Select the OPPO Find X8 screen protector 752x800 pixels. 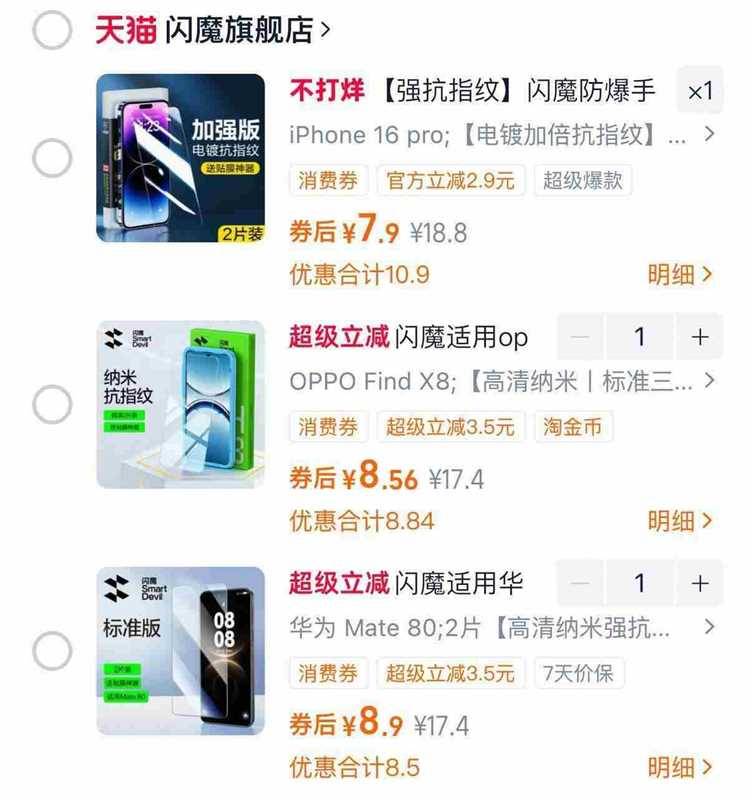point(52,405)
